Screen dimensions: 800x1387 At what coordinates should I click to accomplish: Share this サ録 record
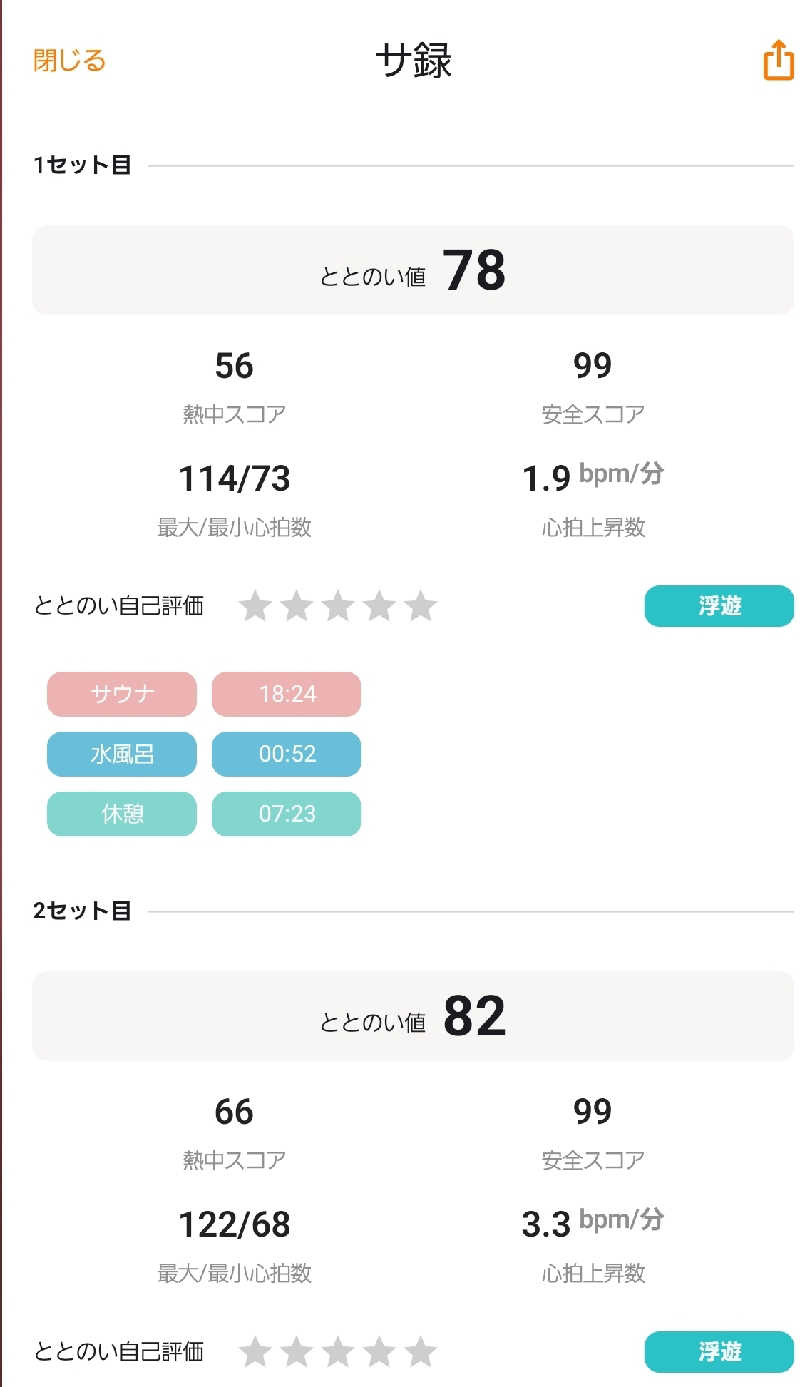click(x=777, y=61)
